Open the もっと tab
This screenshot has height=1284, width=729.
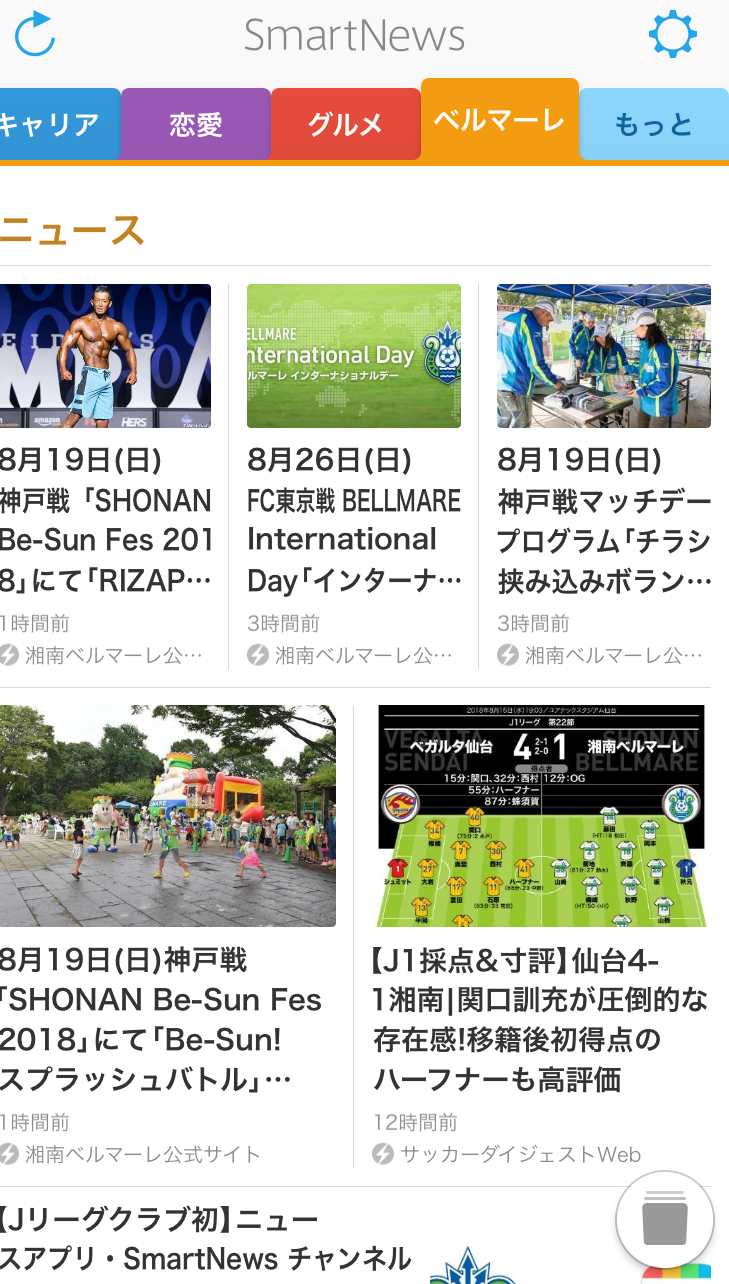coord(653,124)
